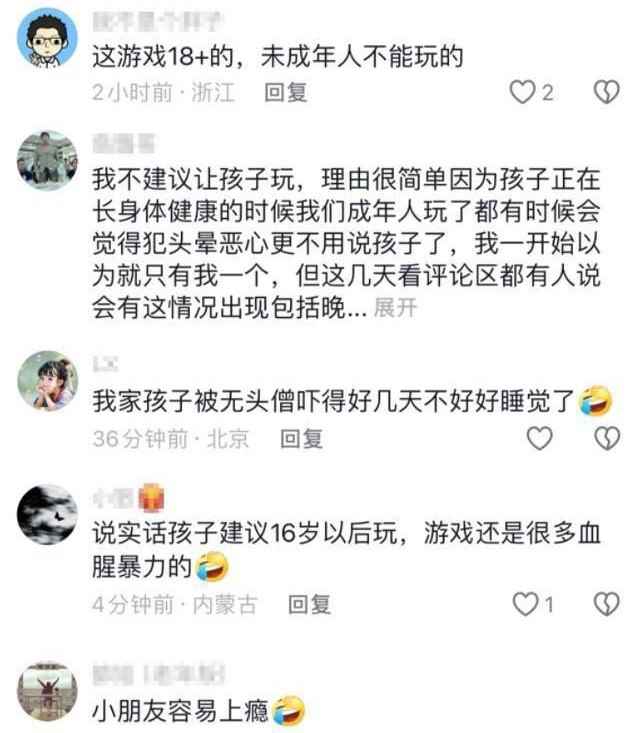Open avatar of the 小朋友容易上瘾 commenter
Screen dimensions: 640x733
coord(47,693)
